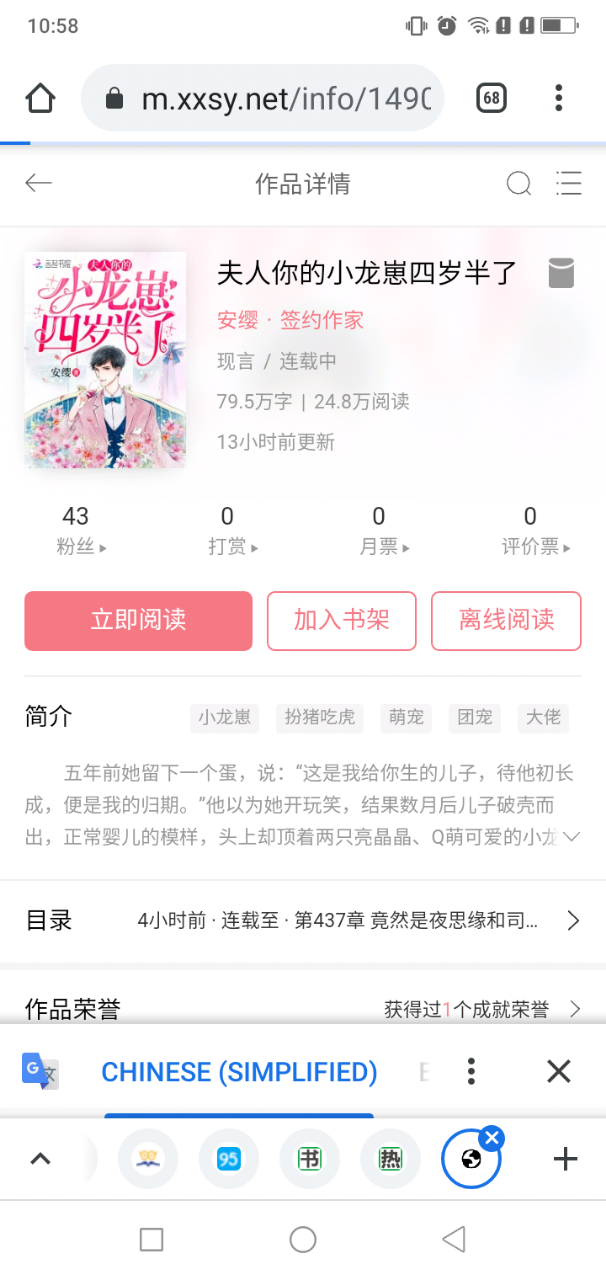Image resolution: width=606 pixels, height=1280 pixels.
Task: Add a new tab with the plus button
Action: (x=565, y=1159)
